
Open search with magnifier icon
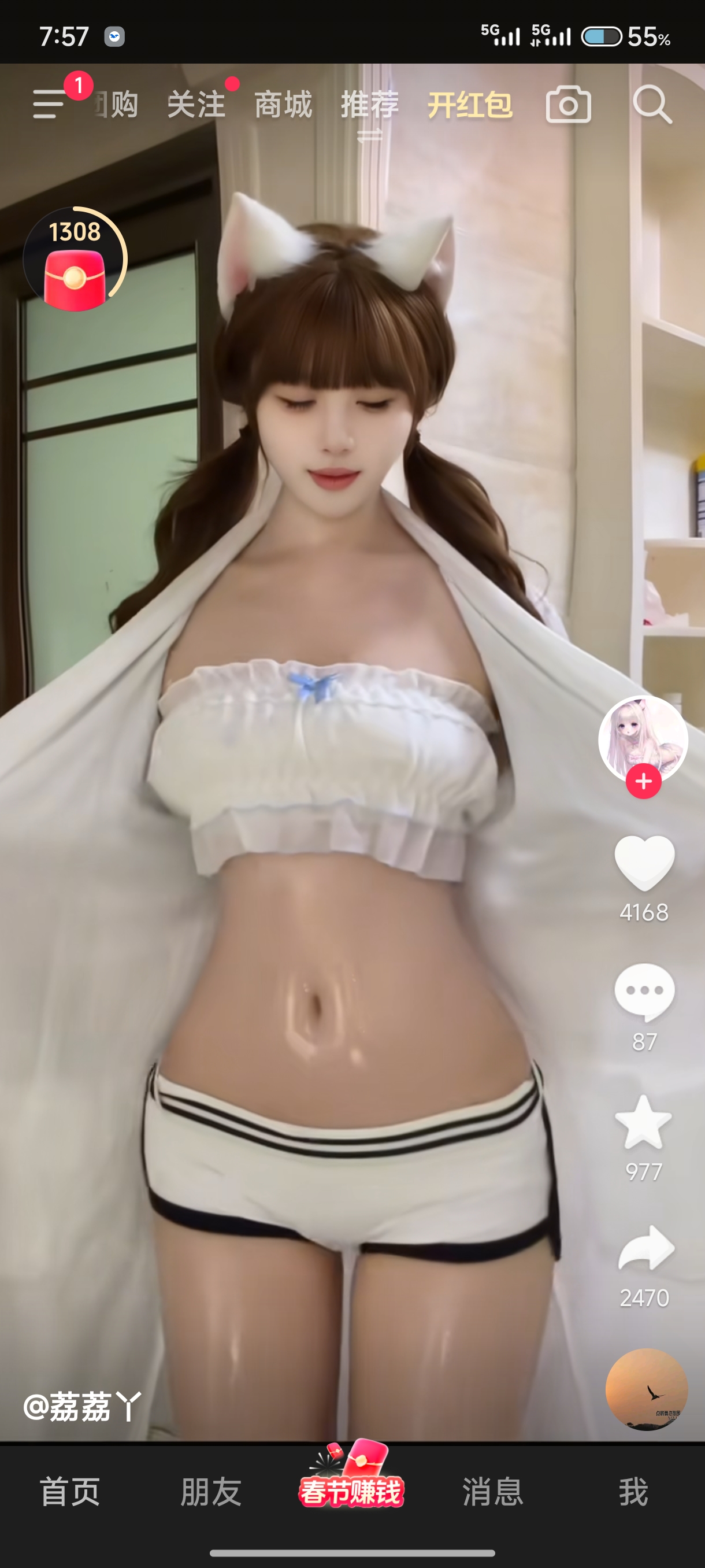[x=652, y=105]
